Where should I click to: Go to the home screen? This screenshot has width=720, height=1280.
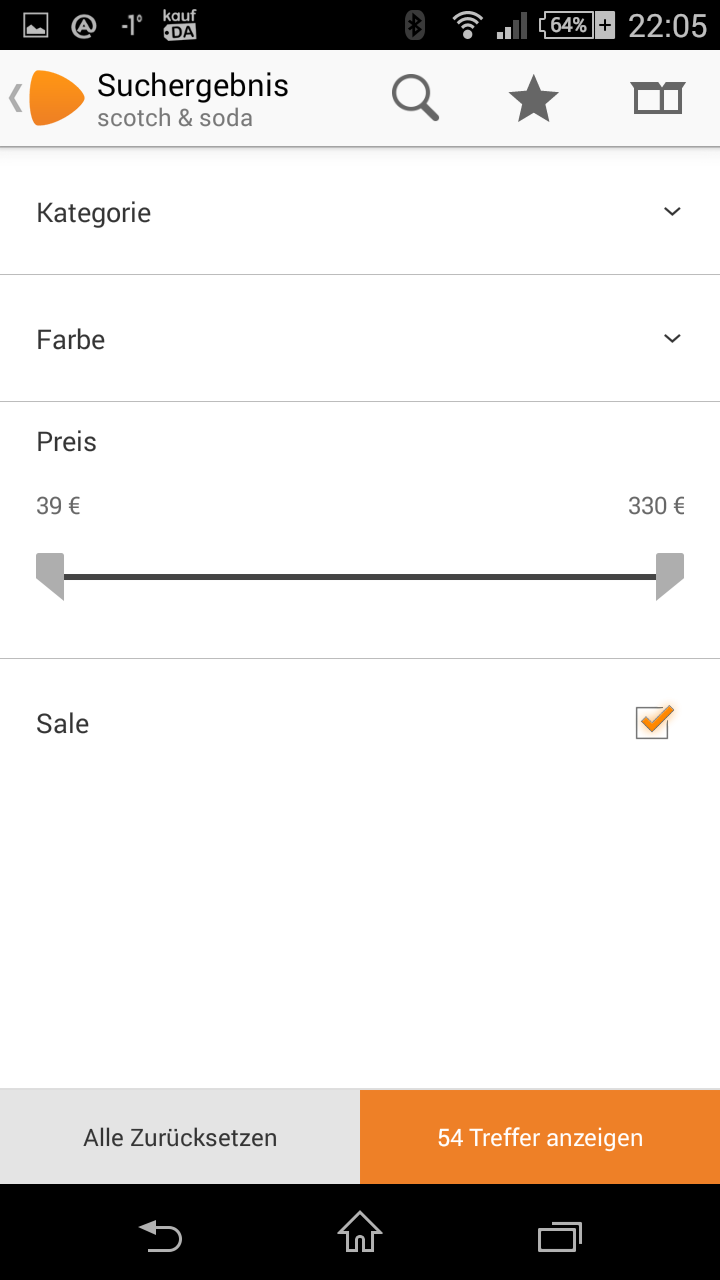360,1234
